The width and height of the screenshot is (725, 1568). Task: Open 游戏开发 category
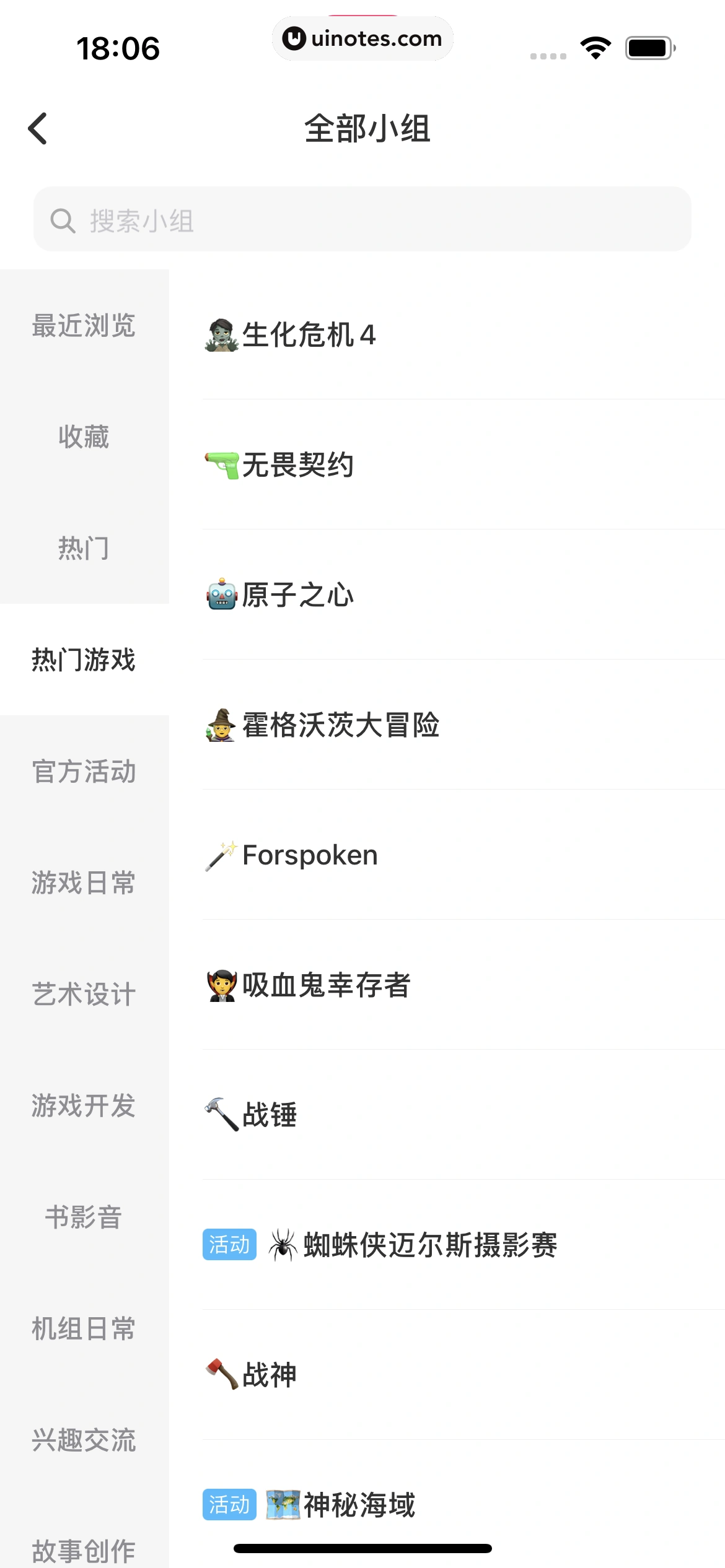[84, 1105]
